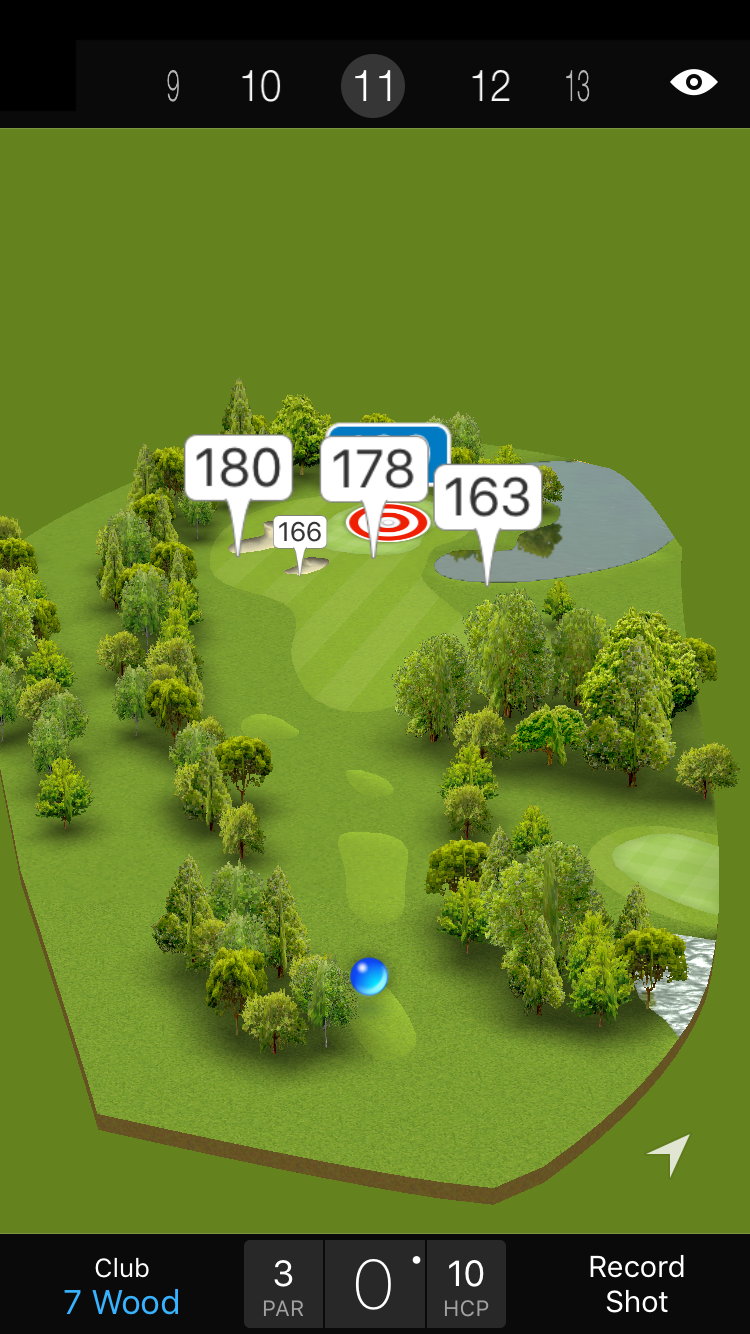
Task: Tap the 180 yard distance marker
Action: point(238,468)
